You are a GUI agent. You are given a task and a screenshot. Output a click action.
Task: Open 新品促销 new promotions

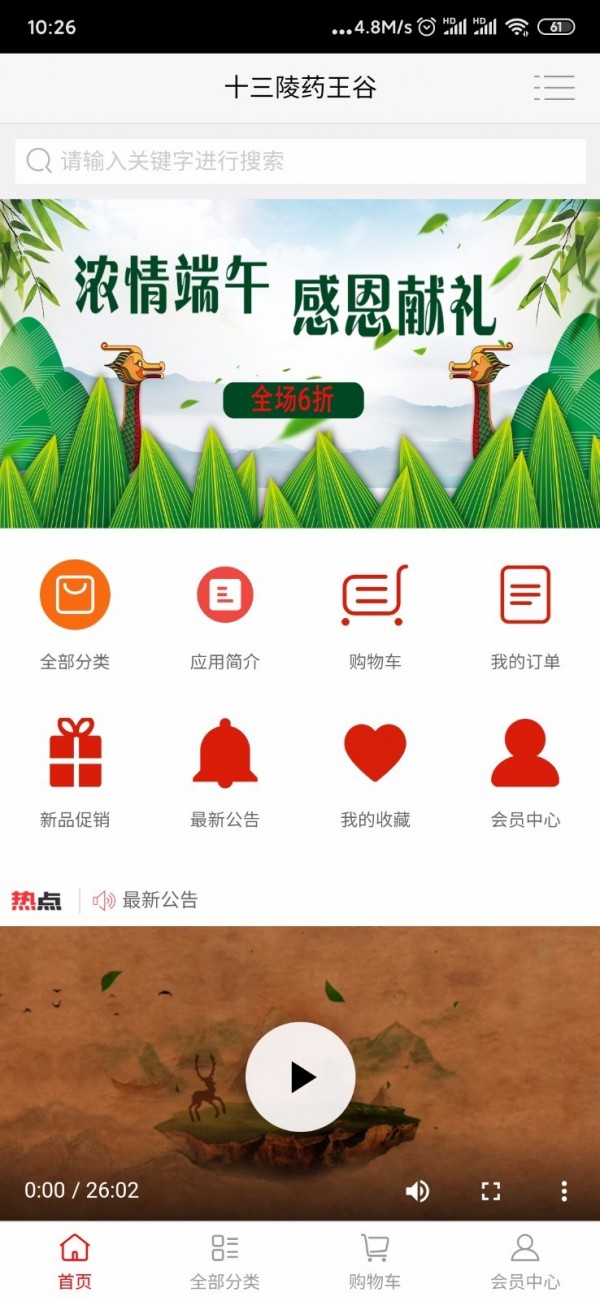(75, 771)
